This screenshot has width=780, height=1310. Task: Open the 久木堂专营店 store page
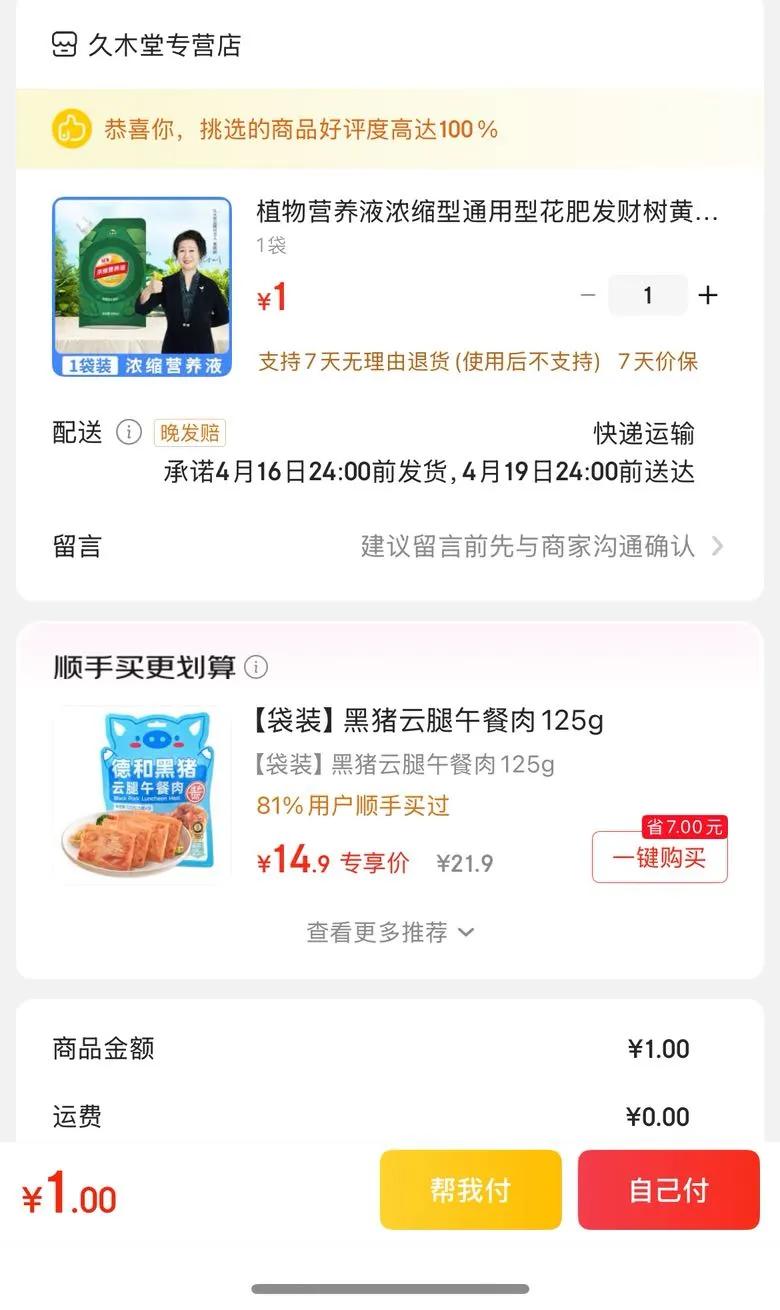147,45
